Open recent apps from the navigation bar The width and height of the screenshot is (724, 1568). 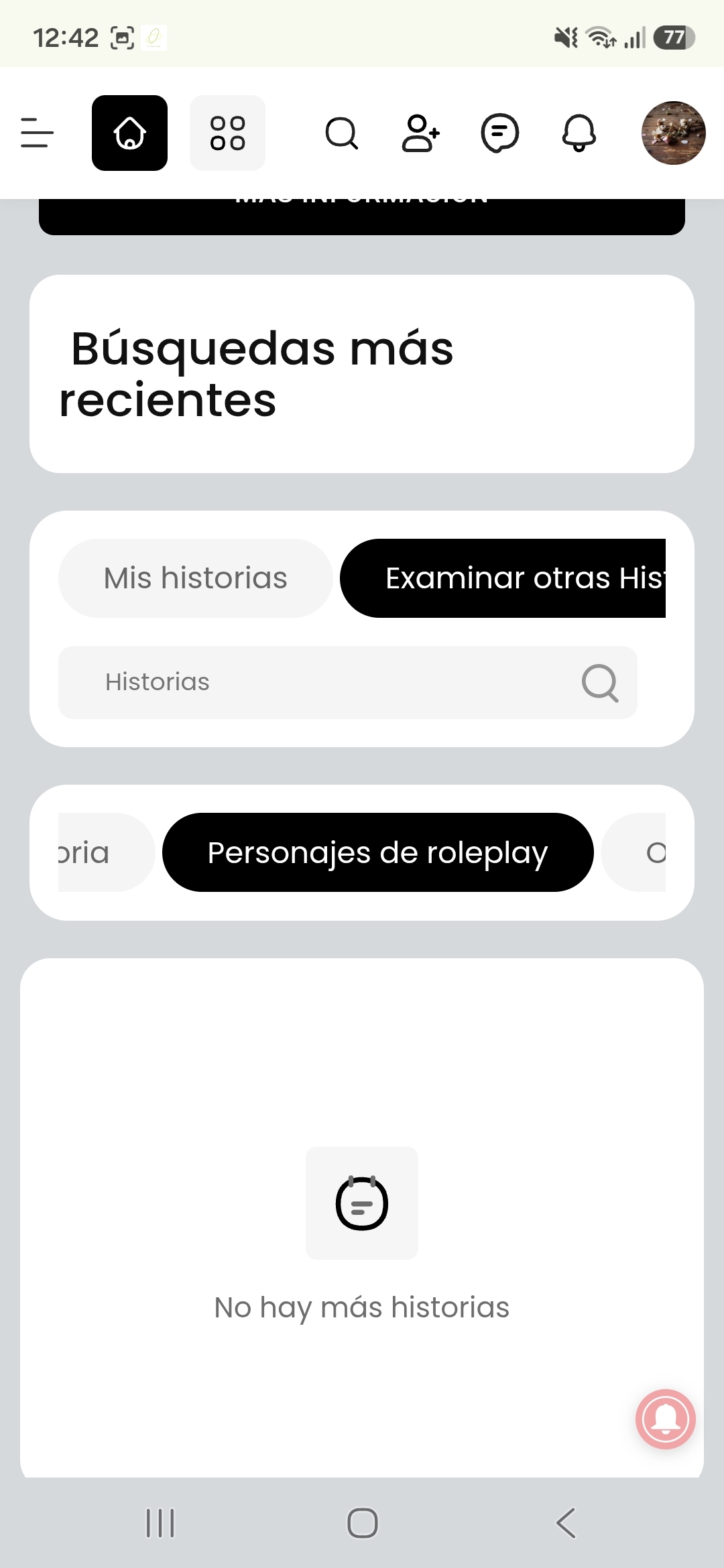(160, 1522)
